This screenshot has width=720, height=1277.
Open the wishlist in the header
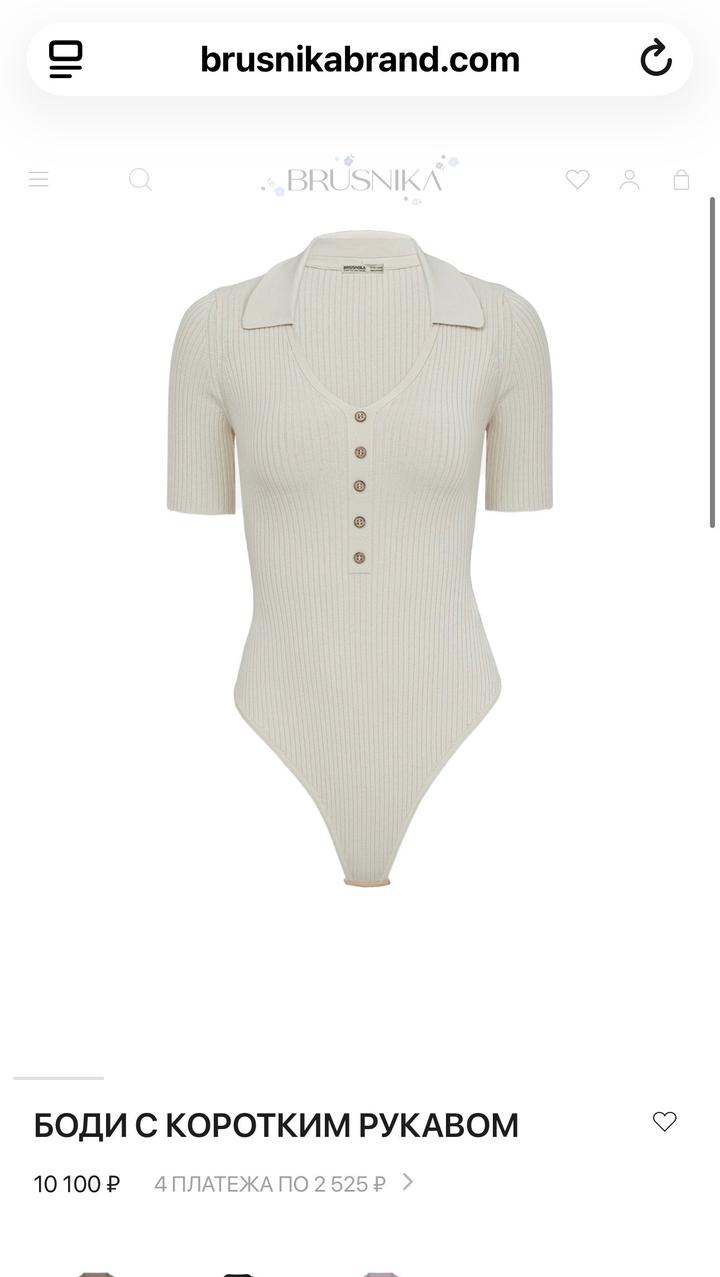click(577, 179)
